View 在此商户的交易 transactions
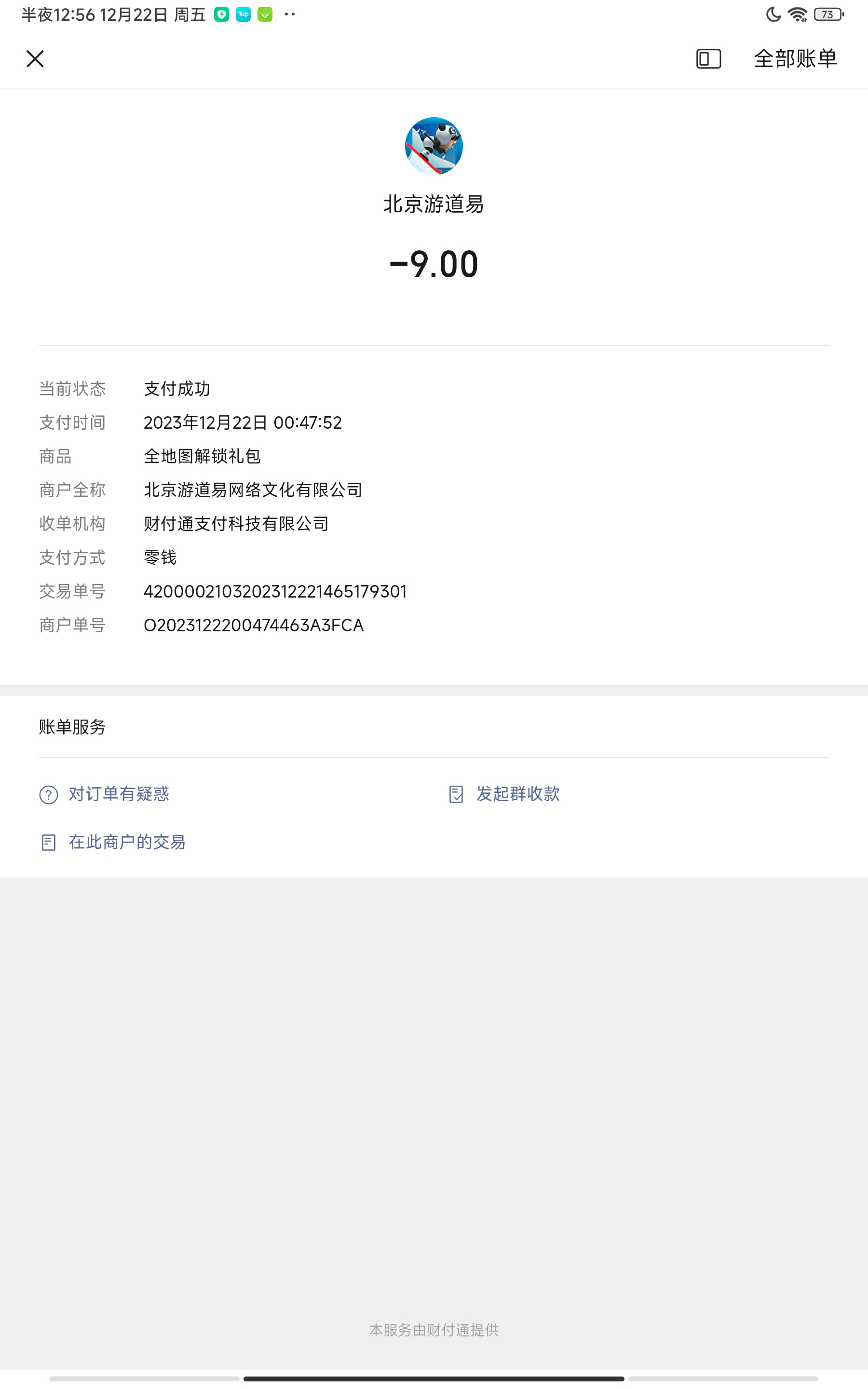 (x=113, y=842)
